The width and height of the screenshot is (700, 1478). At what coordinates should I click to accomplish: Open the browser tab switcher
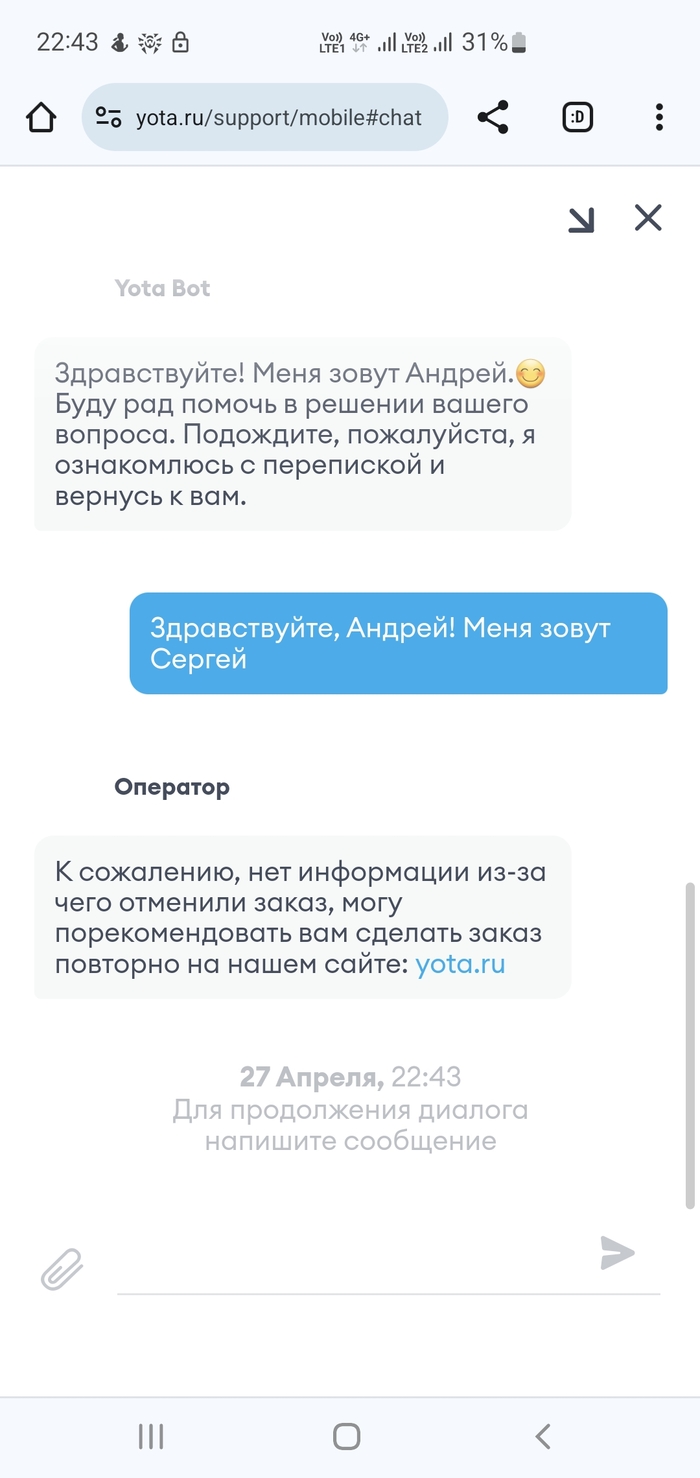click(x=578, y=118)
